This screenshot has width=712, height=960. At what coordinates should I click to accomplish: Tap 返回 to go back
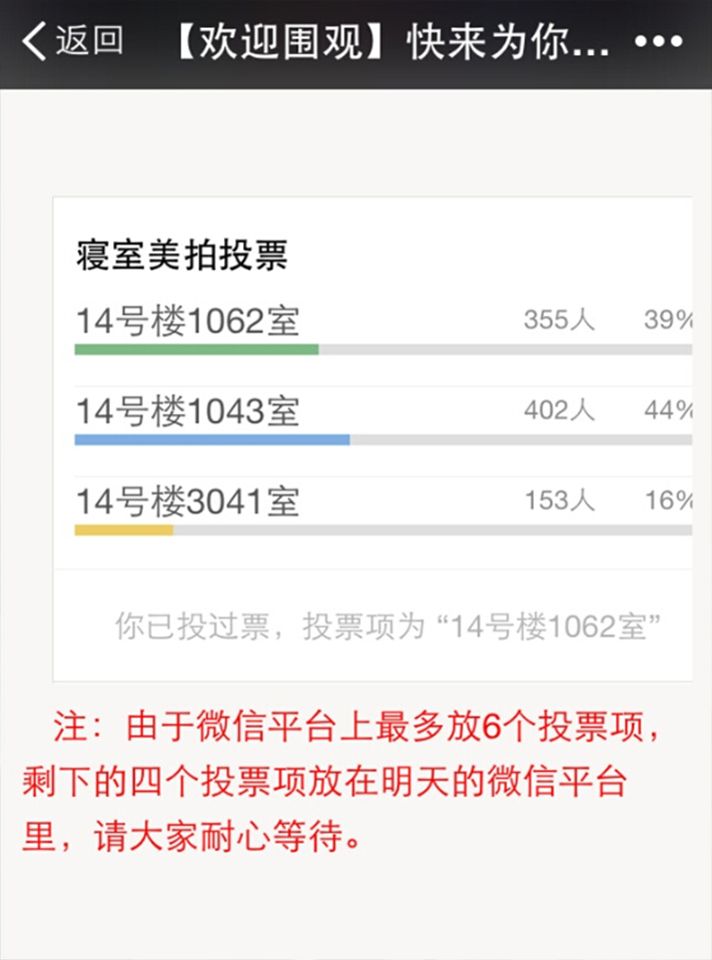72,42
